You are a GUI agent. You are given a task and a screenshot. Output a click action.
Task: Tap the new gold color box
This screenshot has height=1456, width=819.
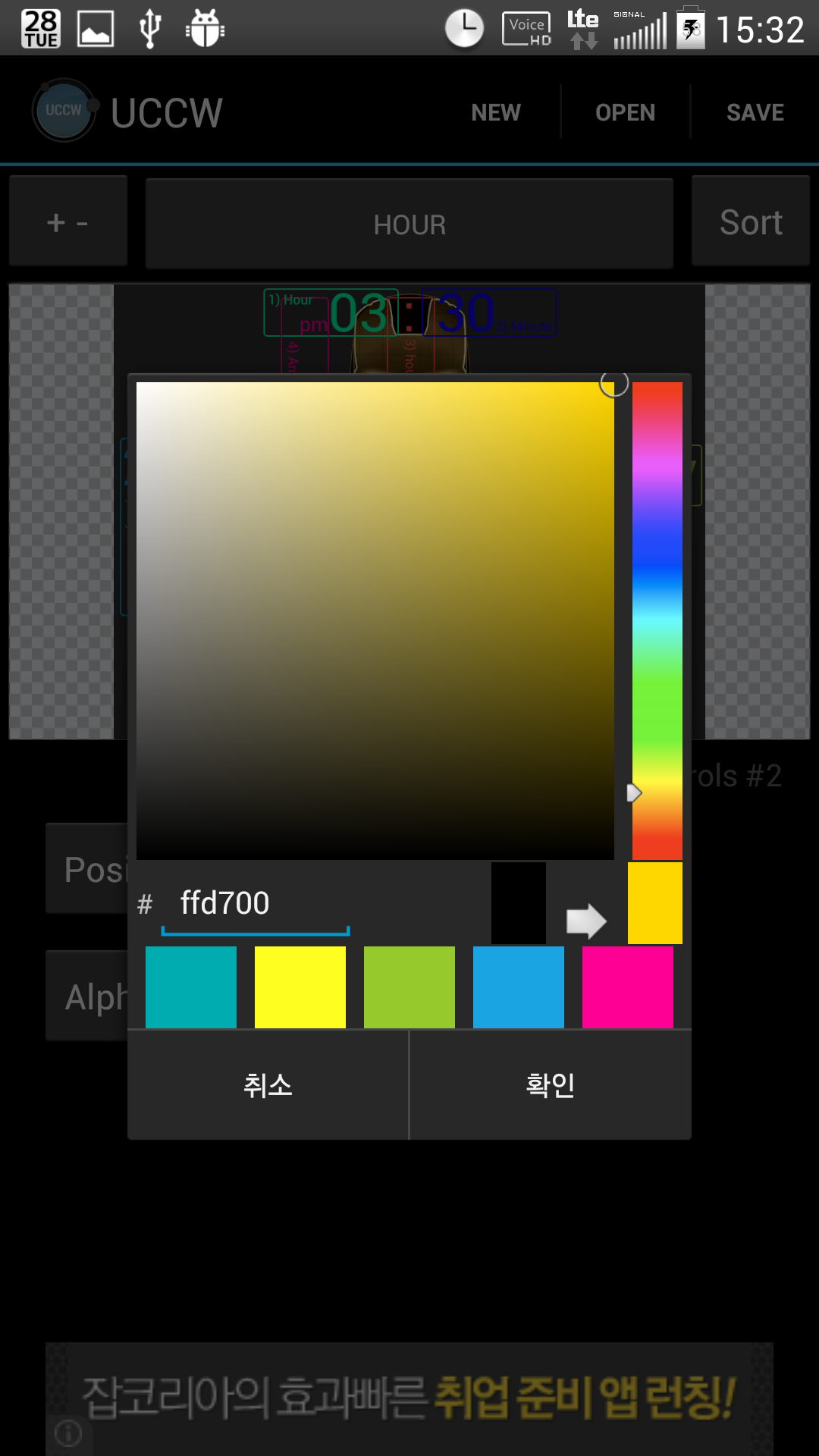click(655, 903)
